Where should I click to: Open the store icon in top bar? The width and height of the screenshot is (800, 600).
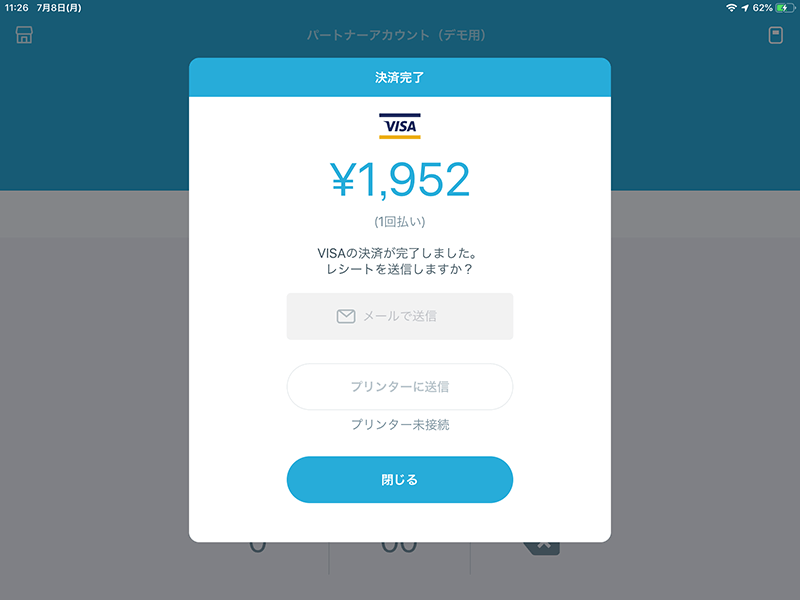pos(24,35)
